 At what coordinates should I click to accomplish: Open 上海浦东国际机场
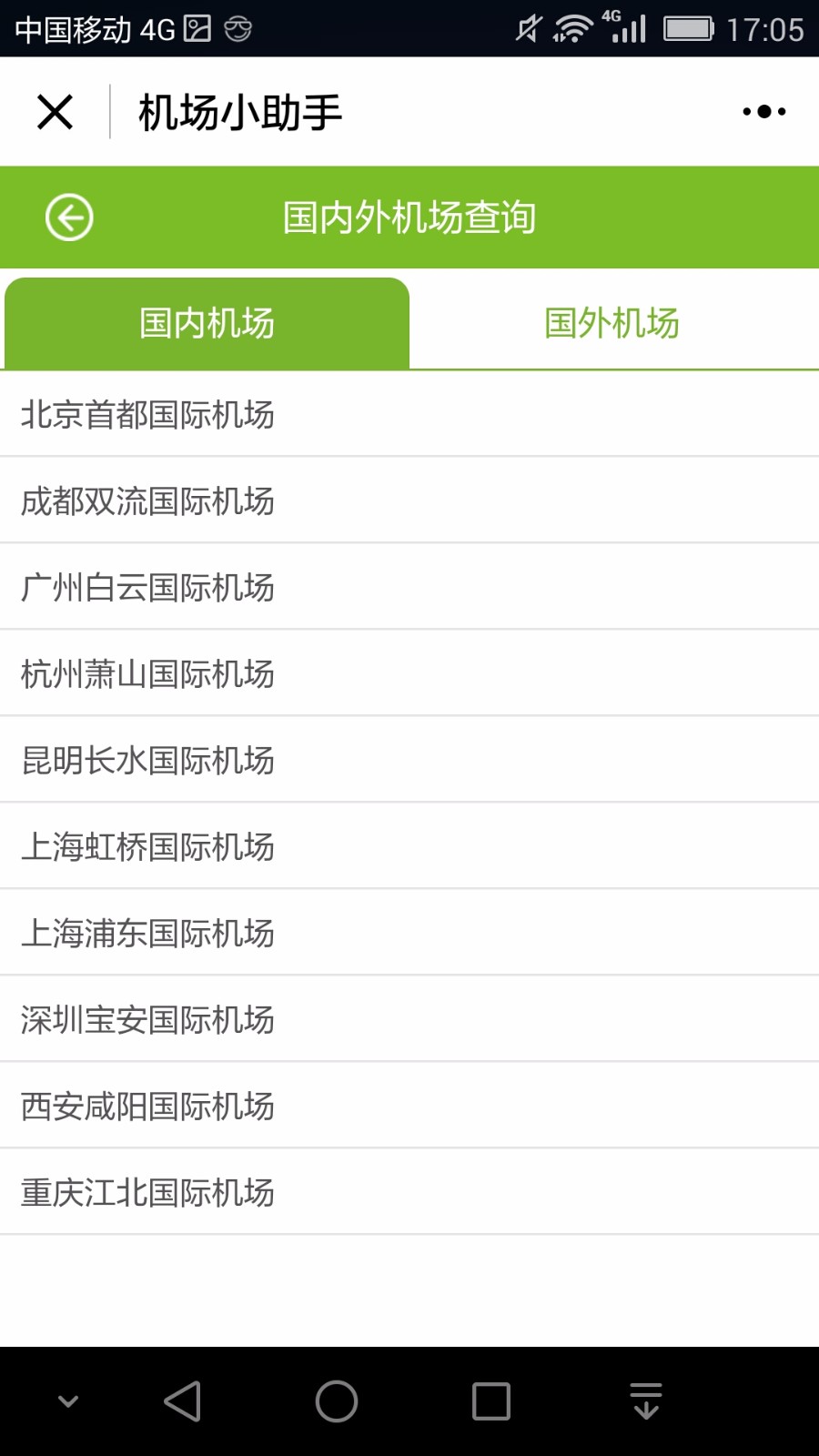[409, 933]
